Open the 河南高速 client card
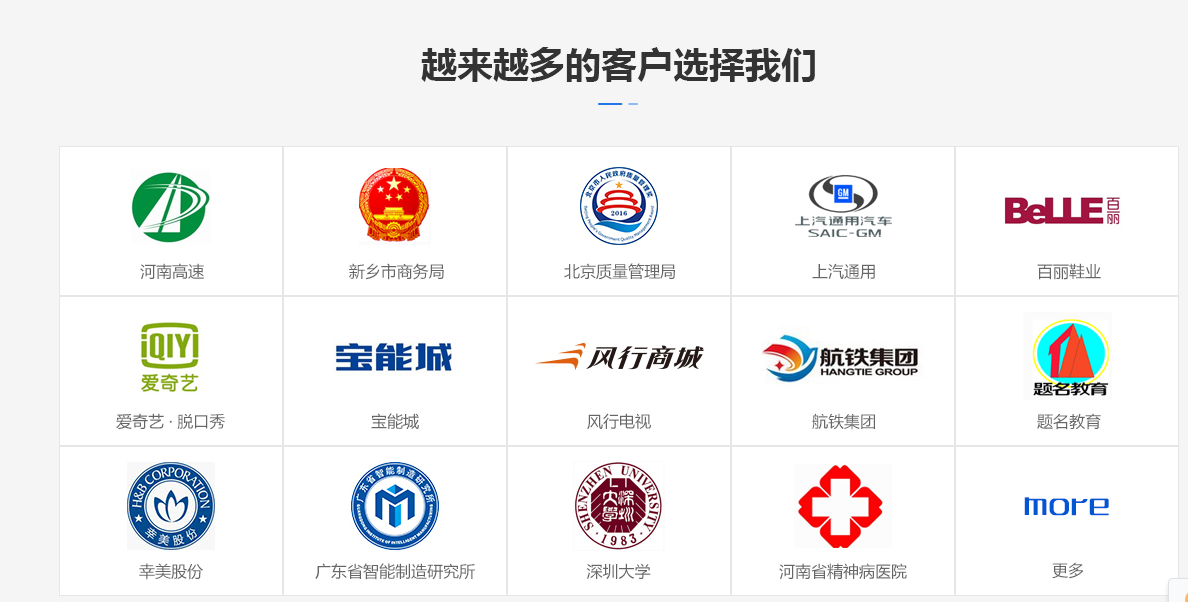 [171, 222]
